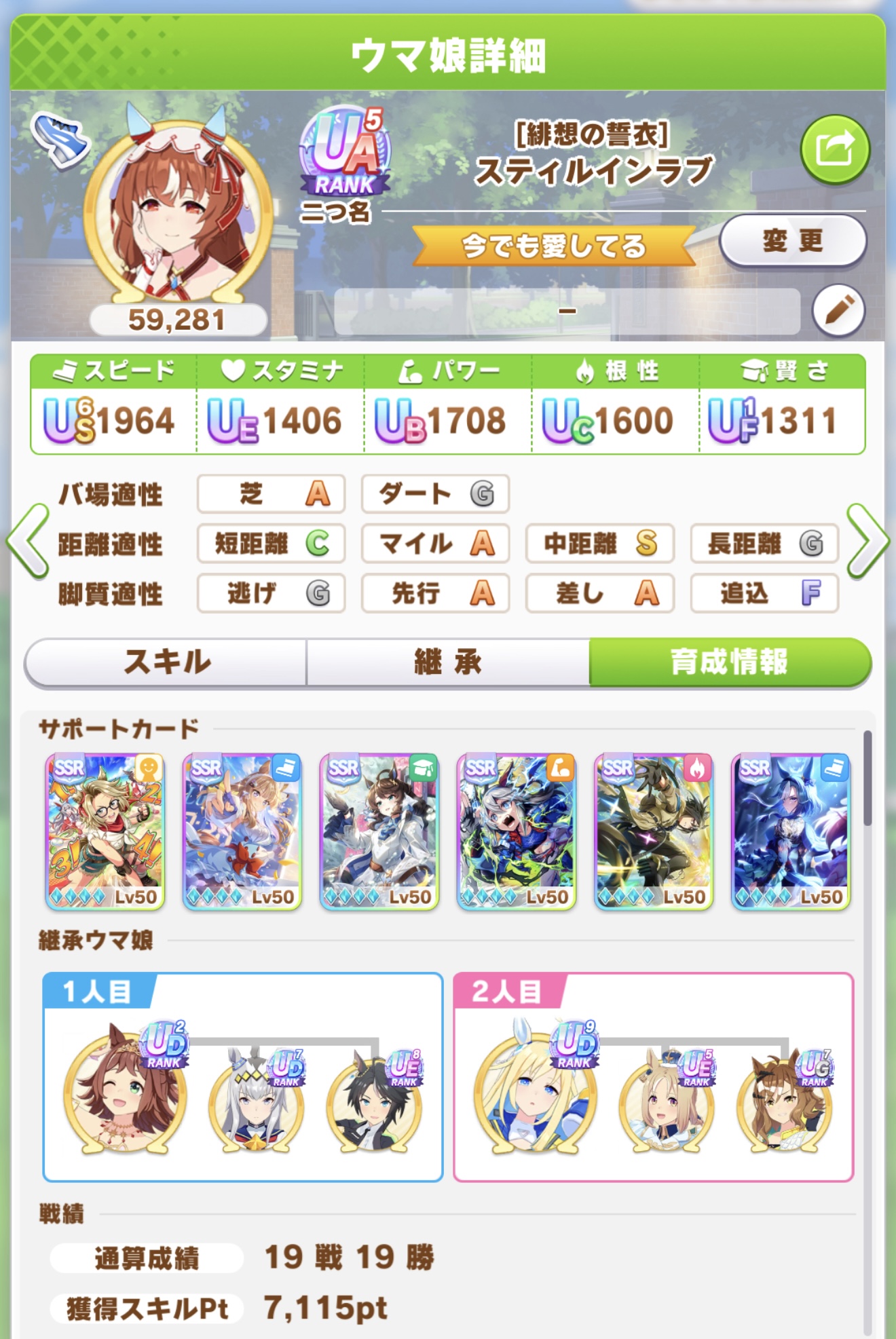Open the SSR guts support card
Image resolution: width=896 pixels, height=1339 pixels.
[x=654, y=831]
